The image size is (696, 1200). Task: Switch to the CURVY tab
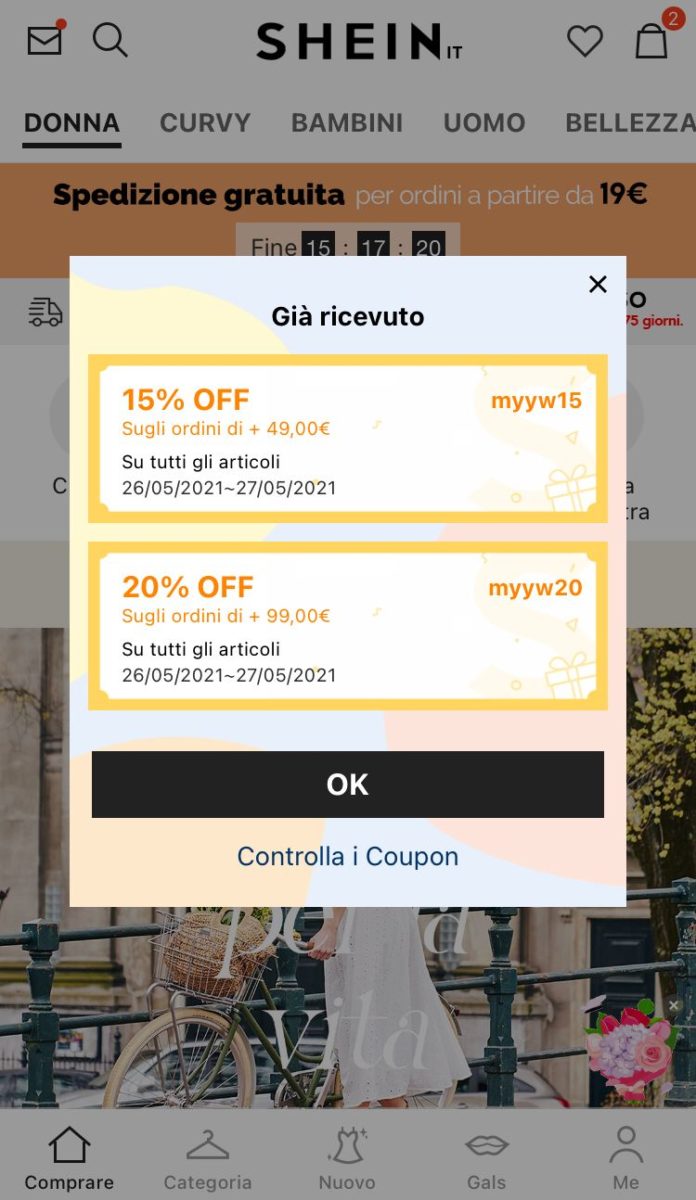pyautogui.click(x=205, y=123)
